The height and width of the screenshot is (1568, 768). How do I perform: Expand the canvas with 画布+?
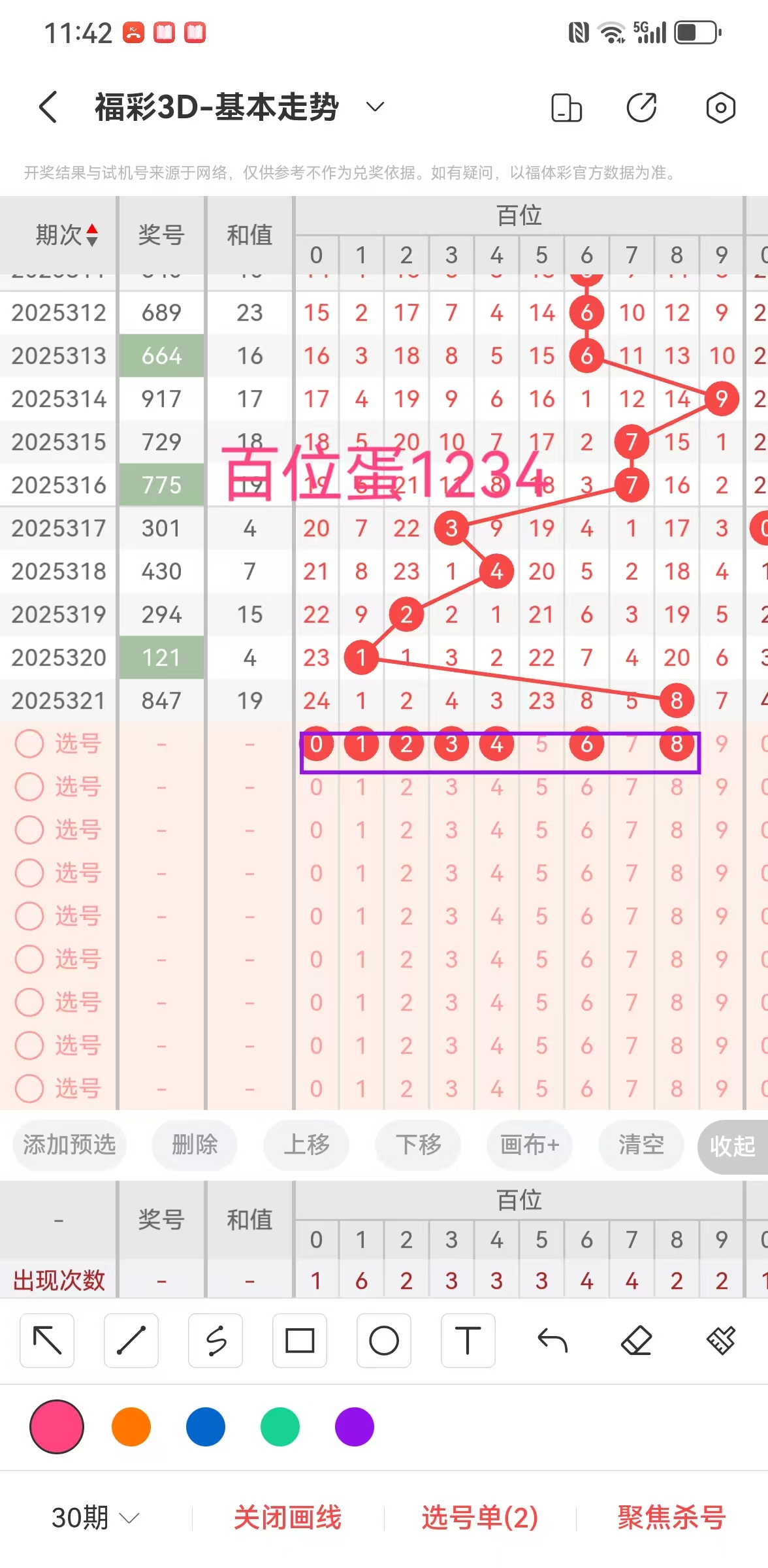coord(530,1145)
